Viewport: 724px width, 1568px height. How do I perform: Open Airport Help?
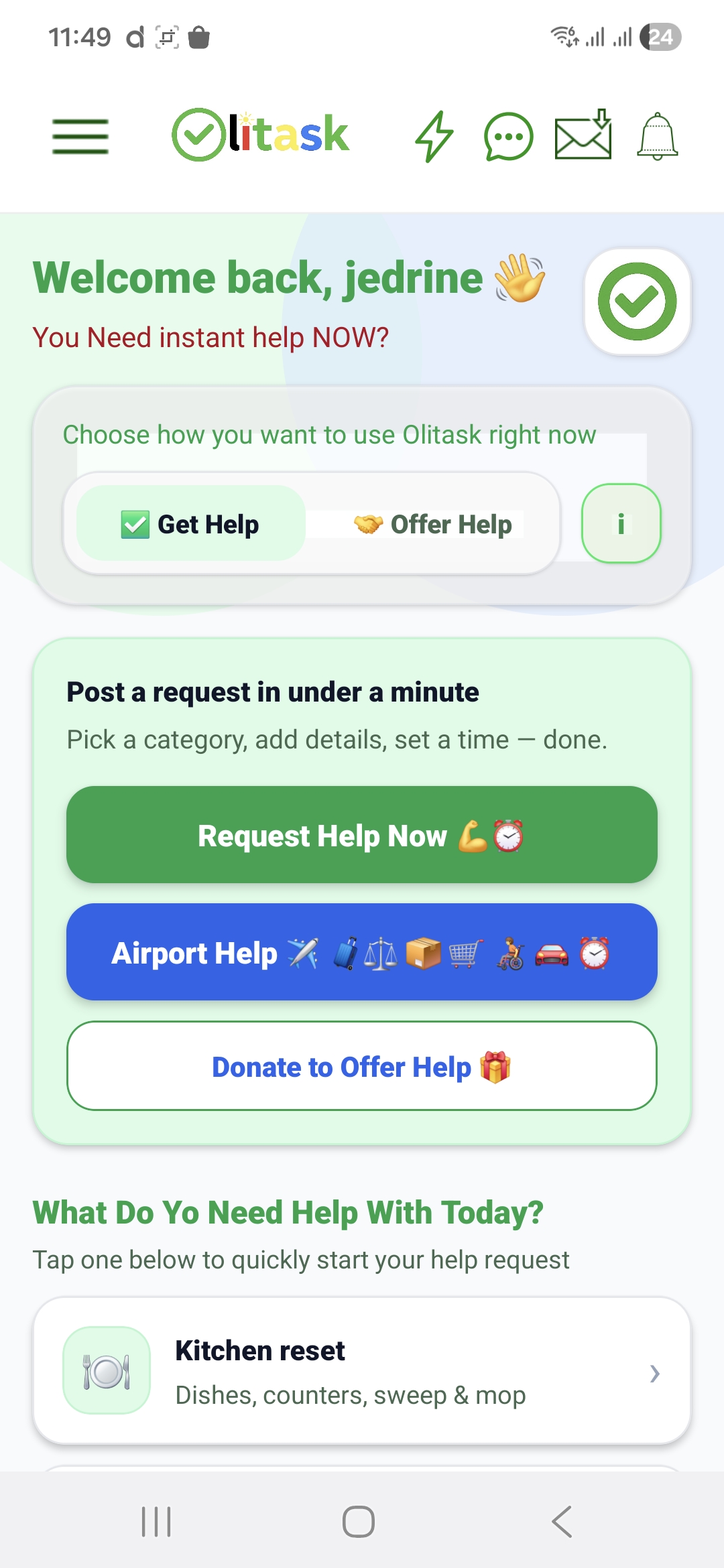[362, 952]
